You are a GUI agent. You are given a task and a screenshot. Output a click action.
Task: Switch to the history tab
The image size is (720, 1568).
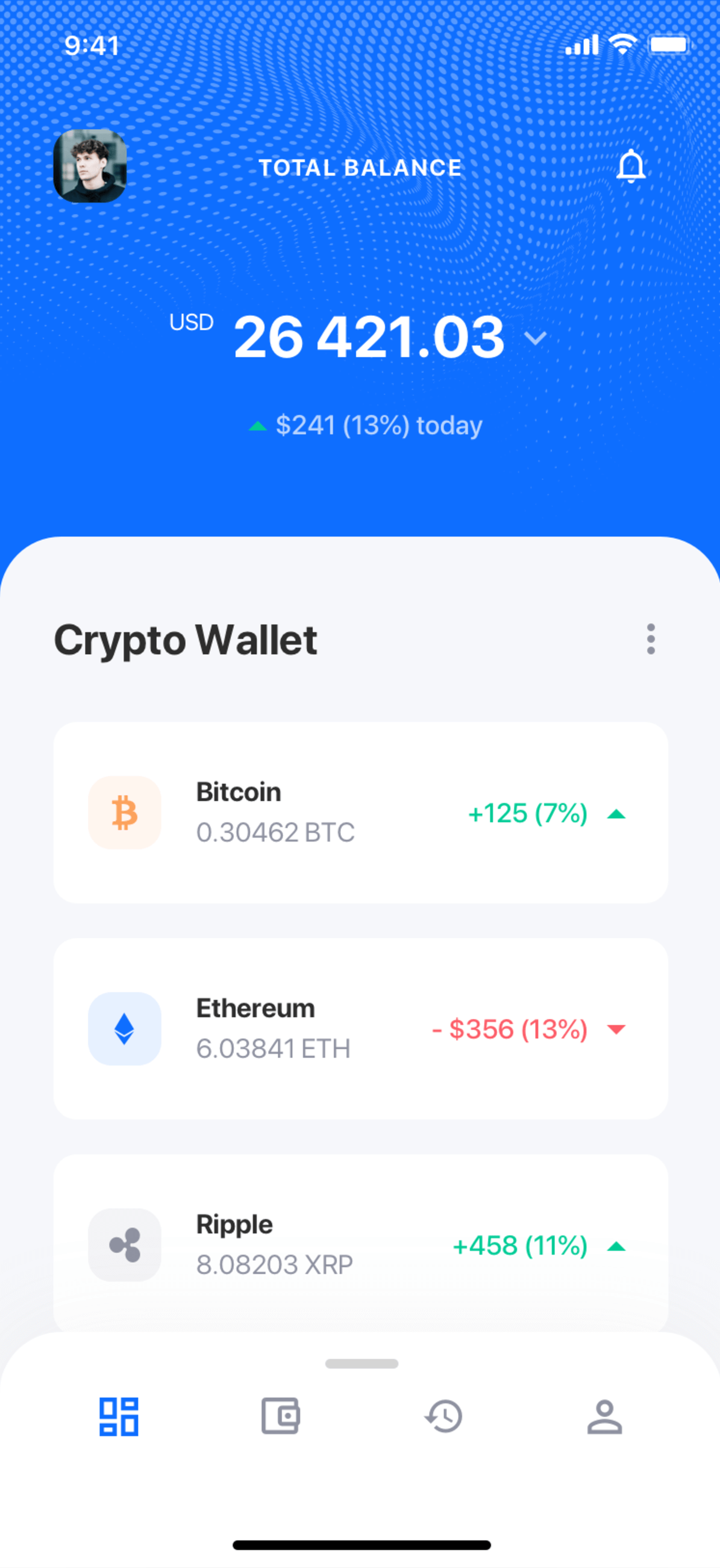(443, 1416)
